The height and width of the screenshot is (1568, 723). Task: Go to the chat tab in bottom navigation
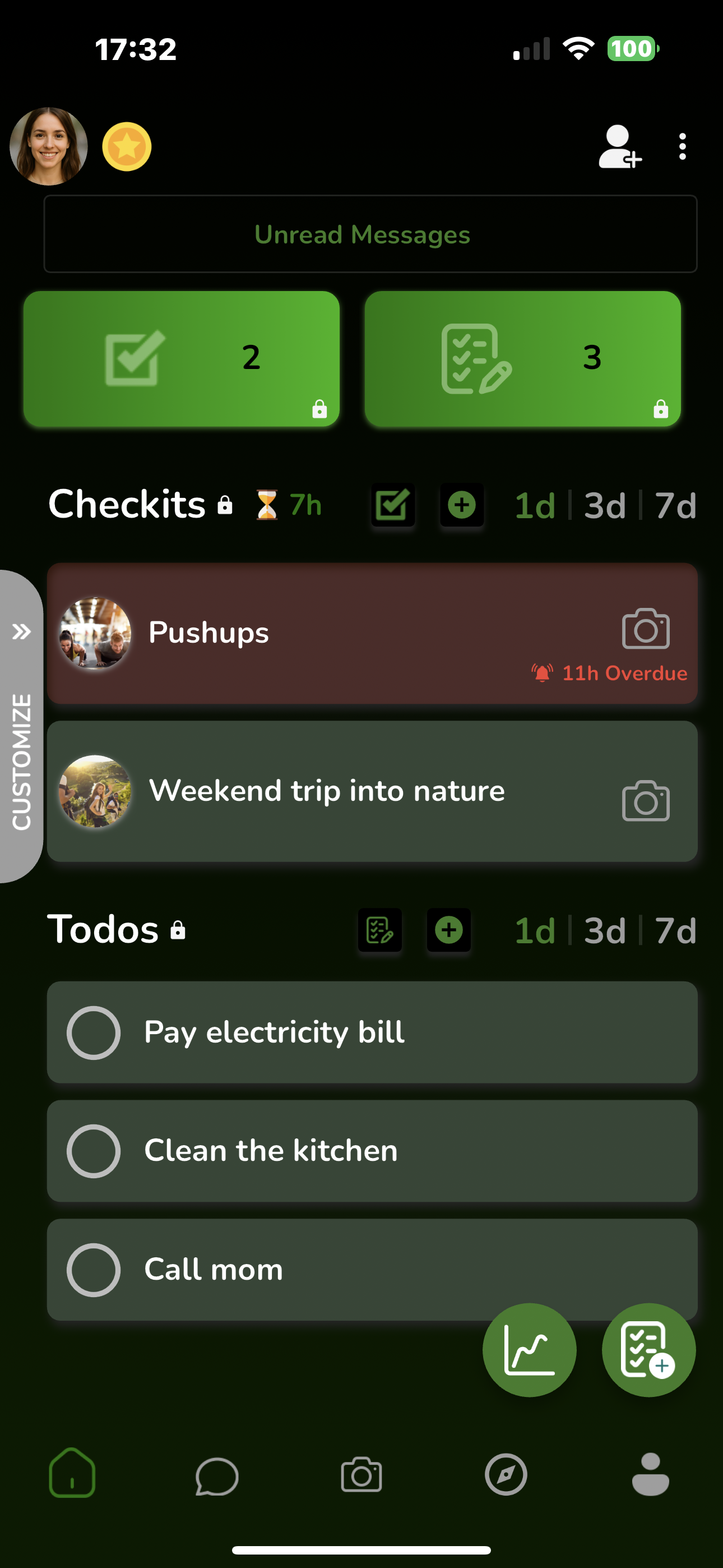[x=217, y=1475]
